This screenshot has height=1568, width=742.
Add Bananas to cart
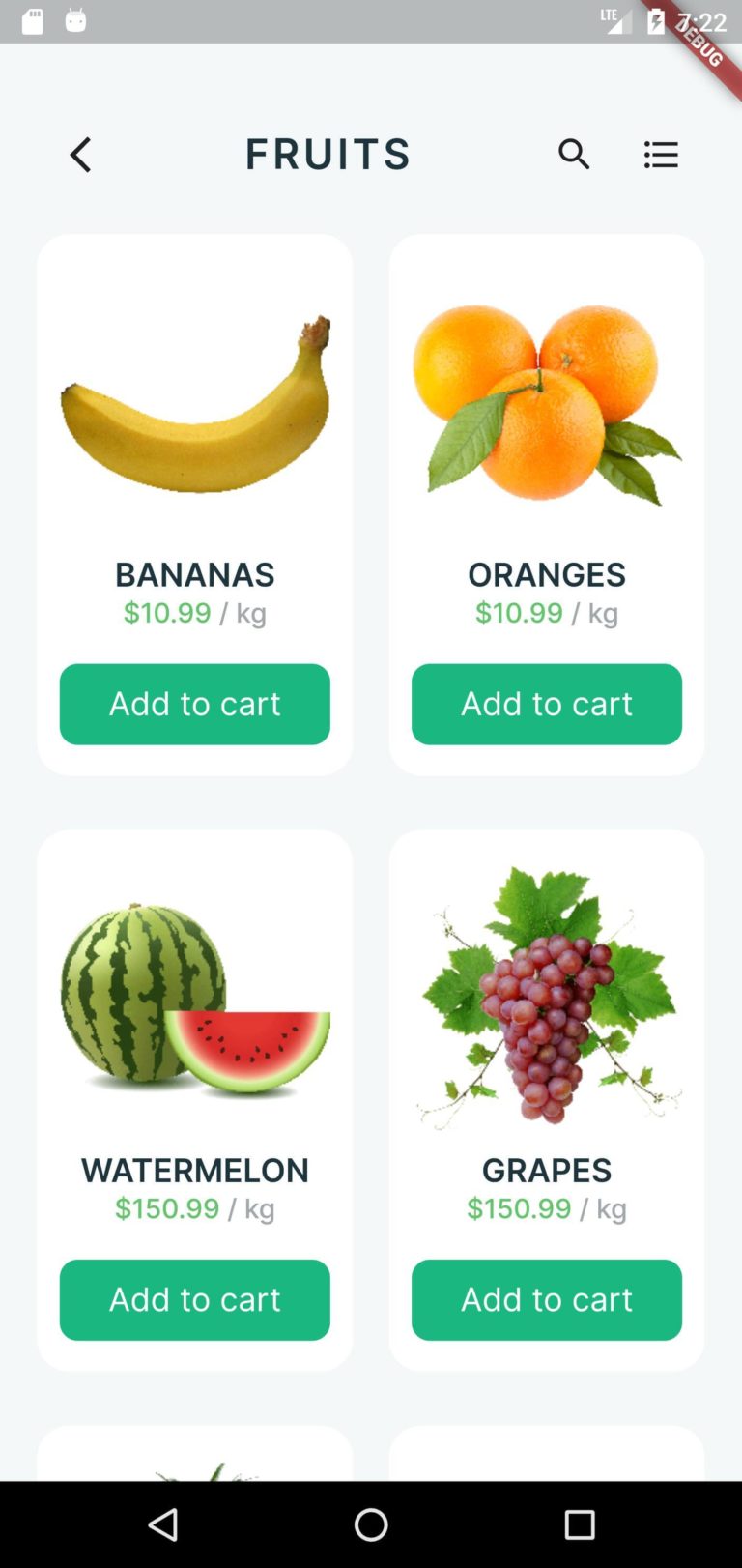click(195, 704)
